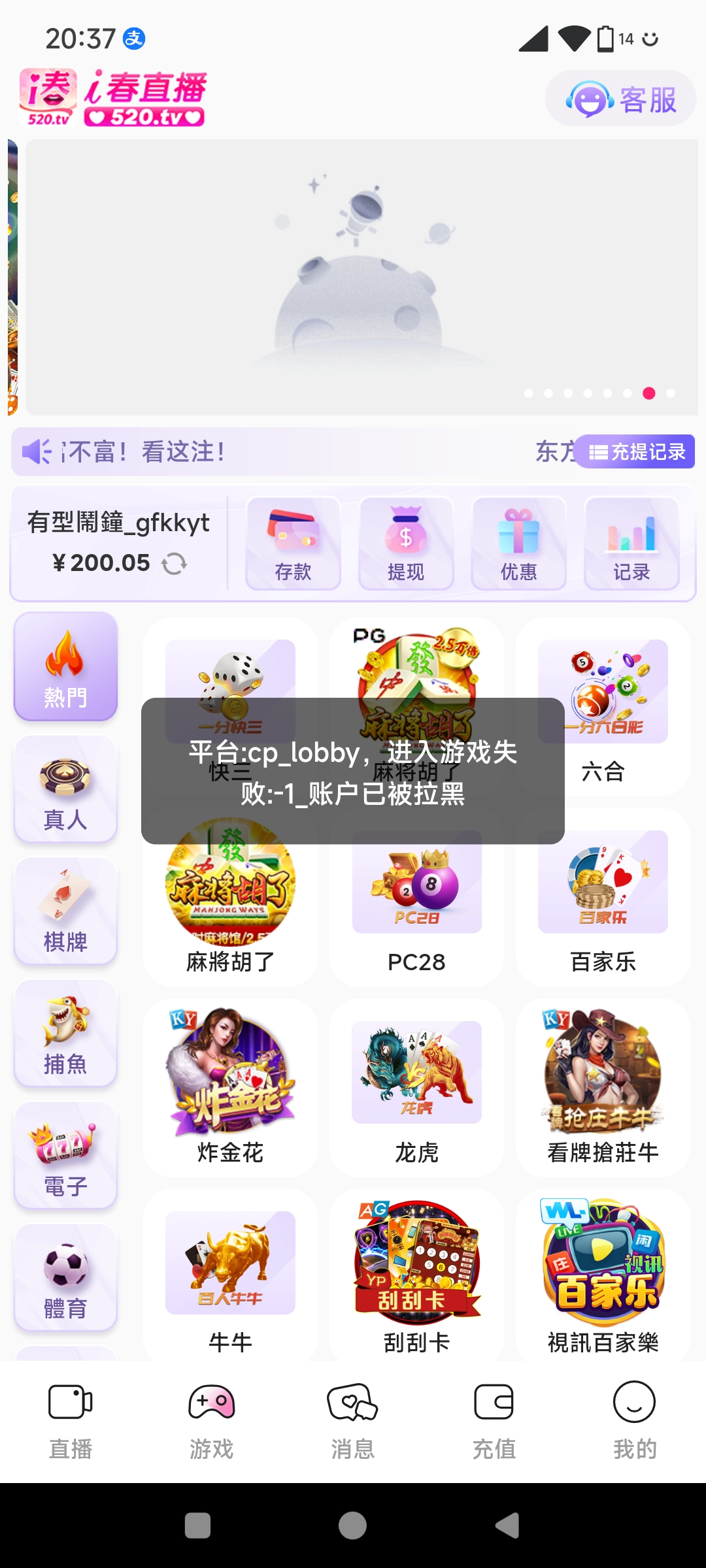
Task: Go to 我的 profile page
Action: pos(635,1414)
